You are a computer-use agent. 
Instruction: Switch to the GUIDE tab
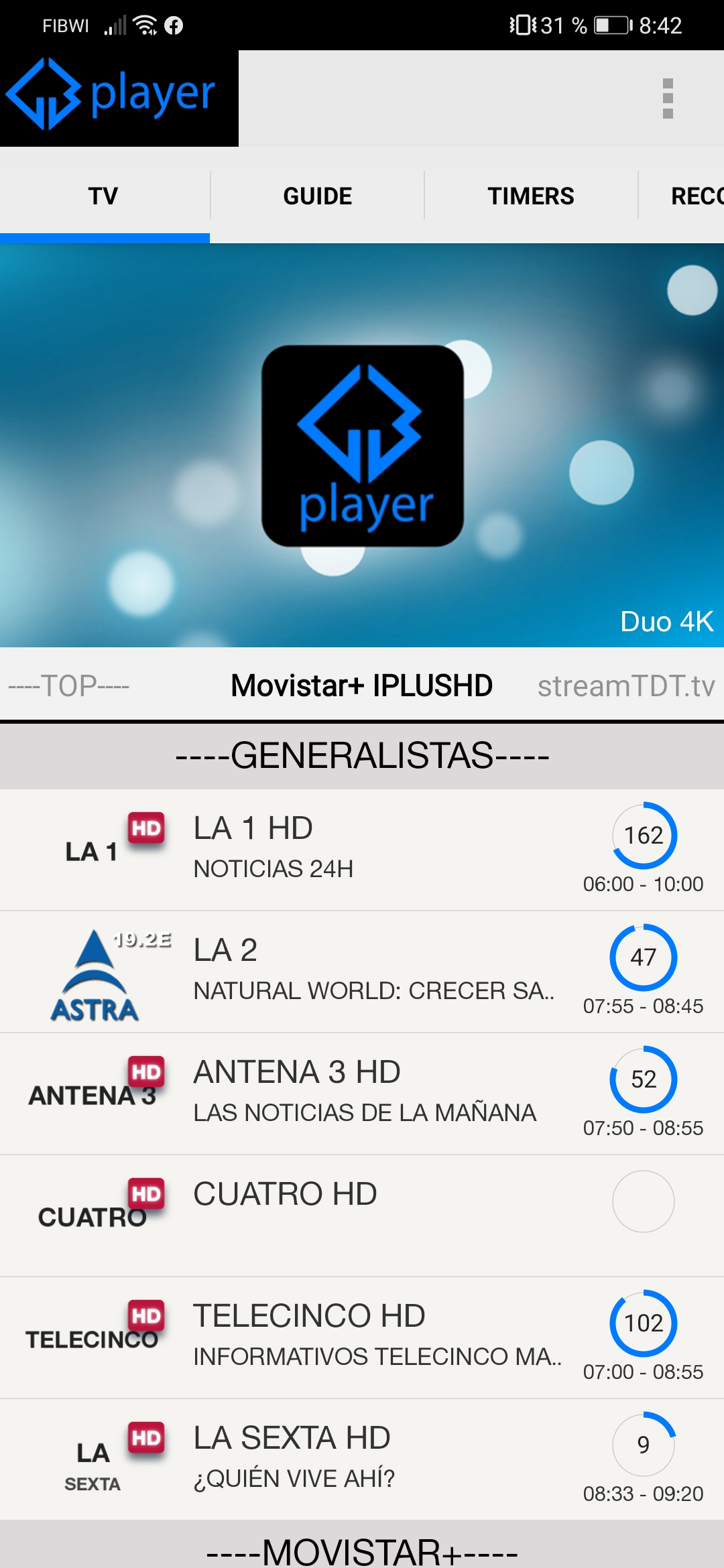(317, 196)
